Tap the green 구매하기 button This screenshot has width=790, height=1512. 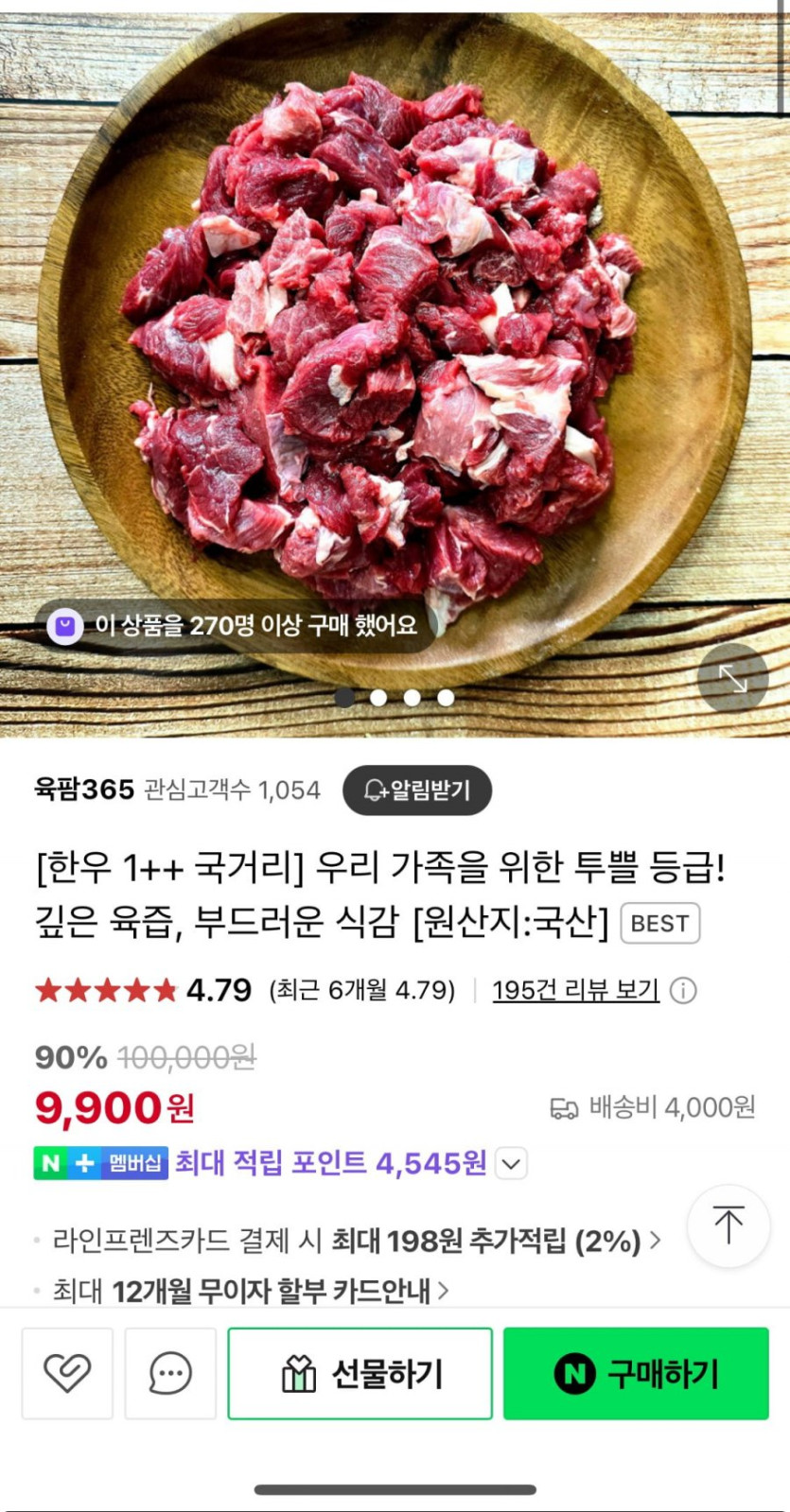(x=636, y=1373)
